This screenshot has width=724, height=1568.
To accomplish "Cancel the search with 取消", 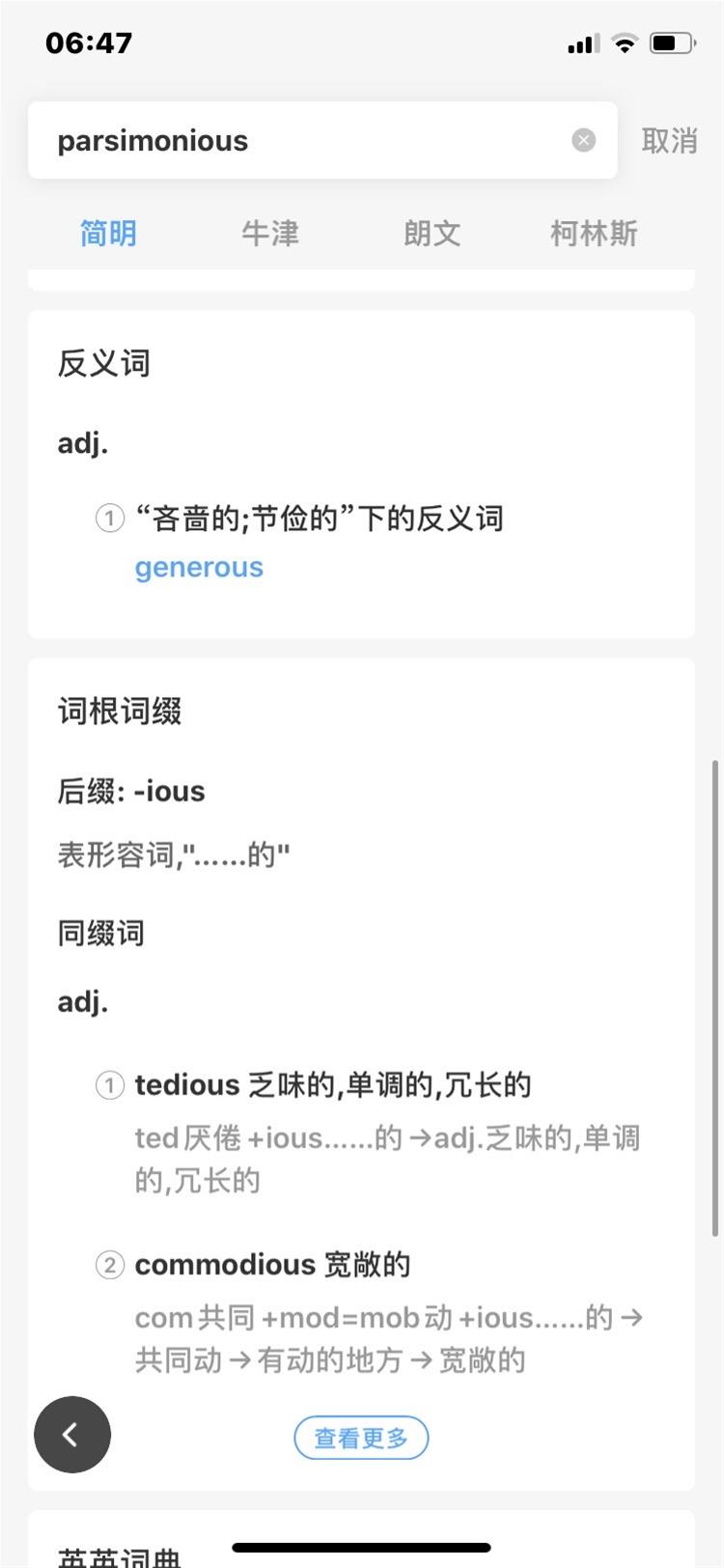I will (669, 141).
